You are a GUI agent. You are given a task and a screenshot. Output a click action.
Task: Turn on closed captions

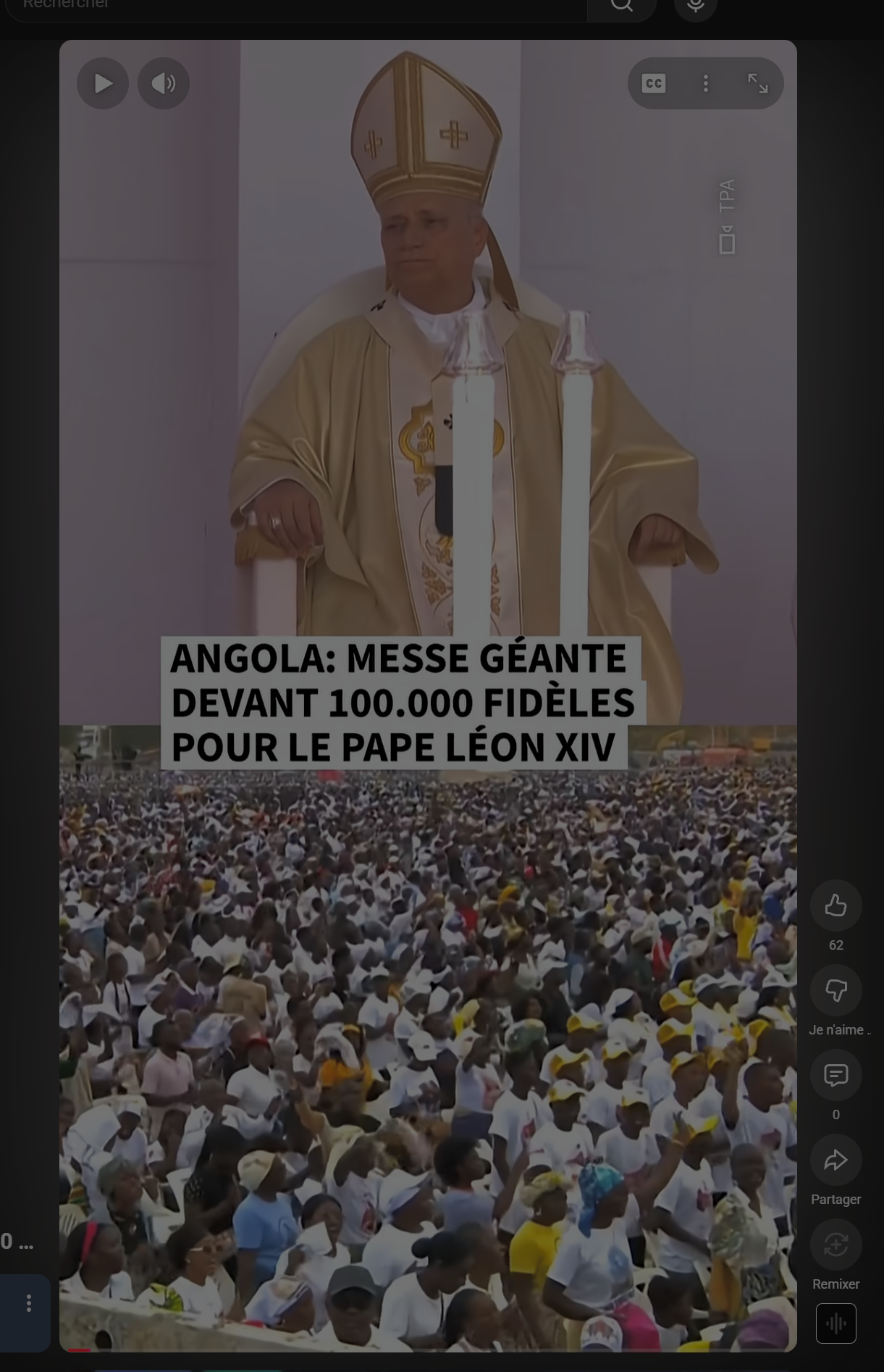click(x=653, y=83)
